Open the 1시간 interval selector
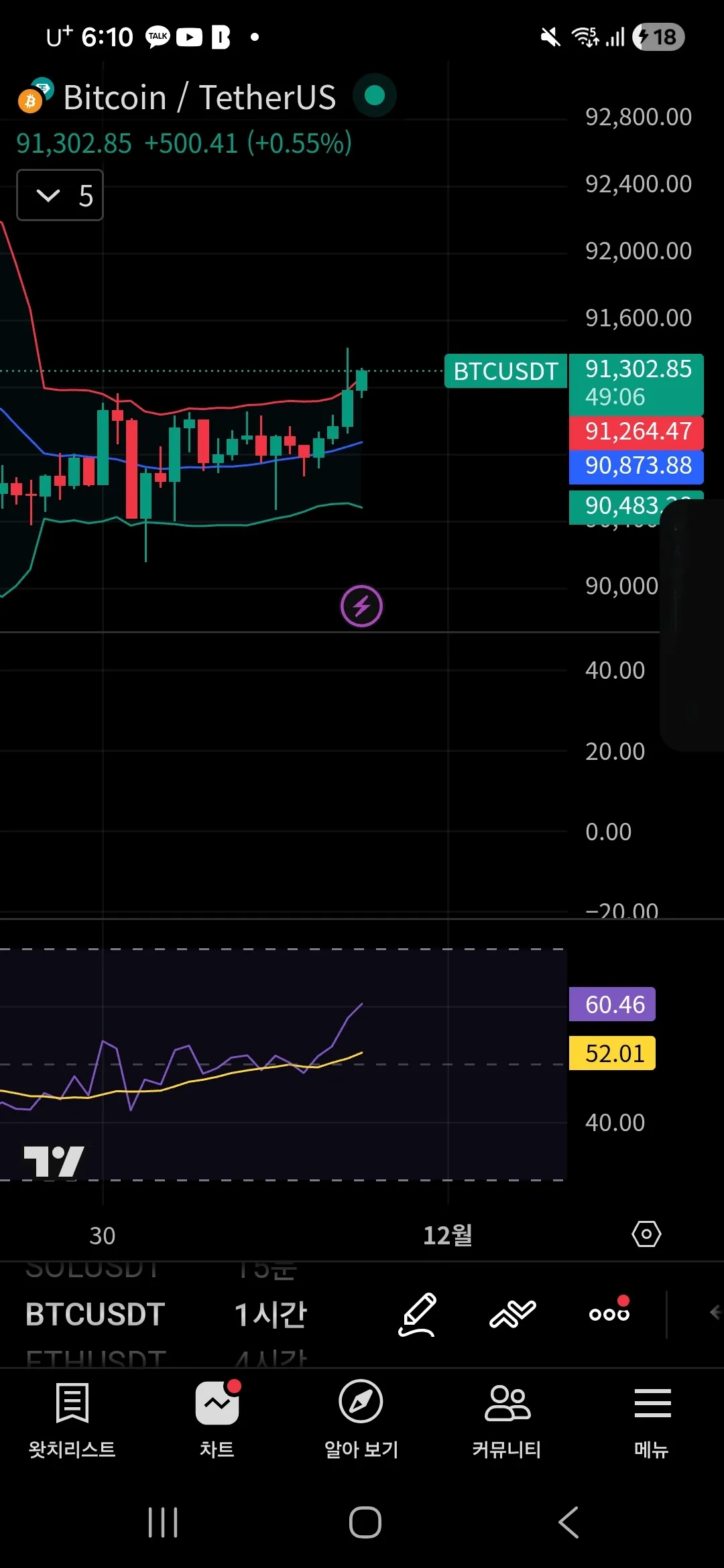 270,1313
